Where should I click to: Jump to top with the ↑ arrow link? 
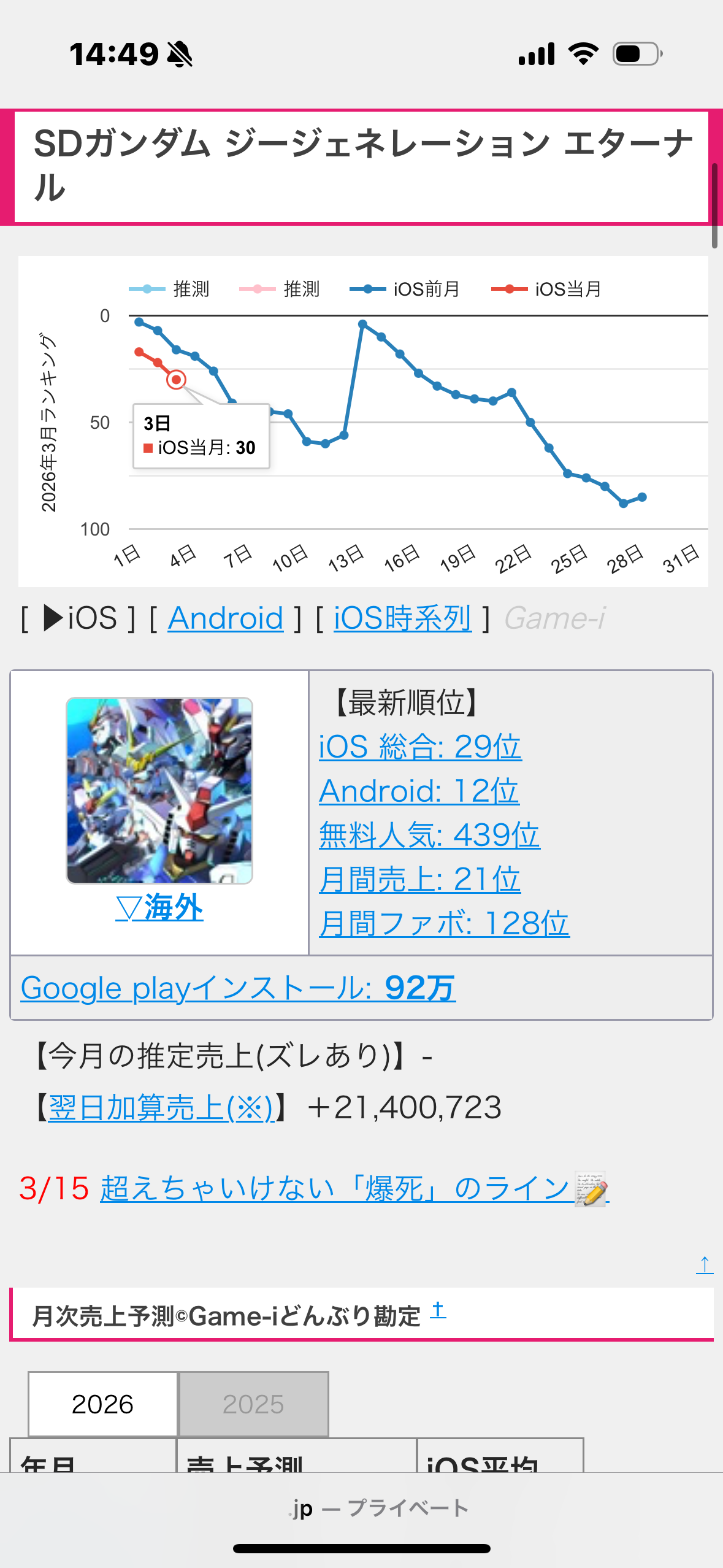click(705, 1264)
